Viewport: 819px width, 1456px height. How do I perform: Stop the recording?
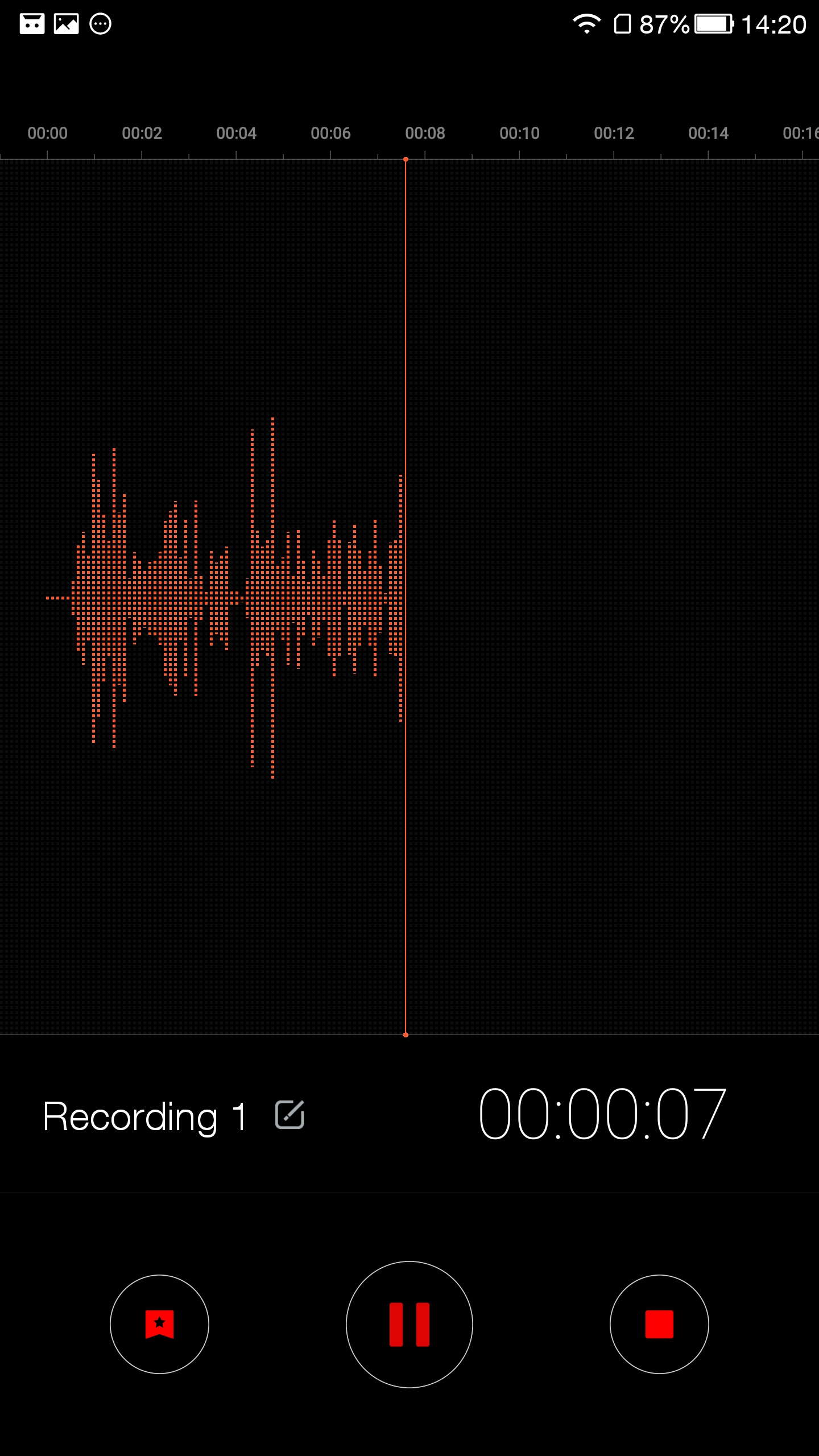[659, 1324]
